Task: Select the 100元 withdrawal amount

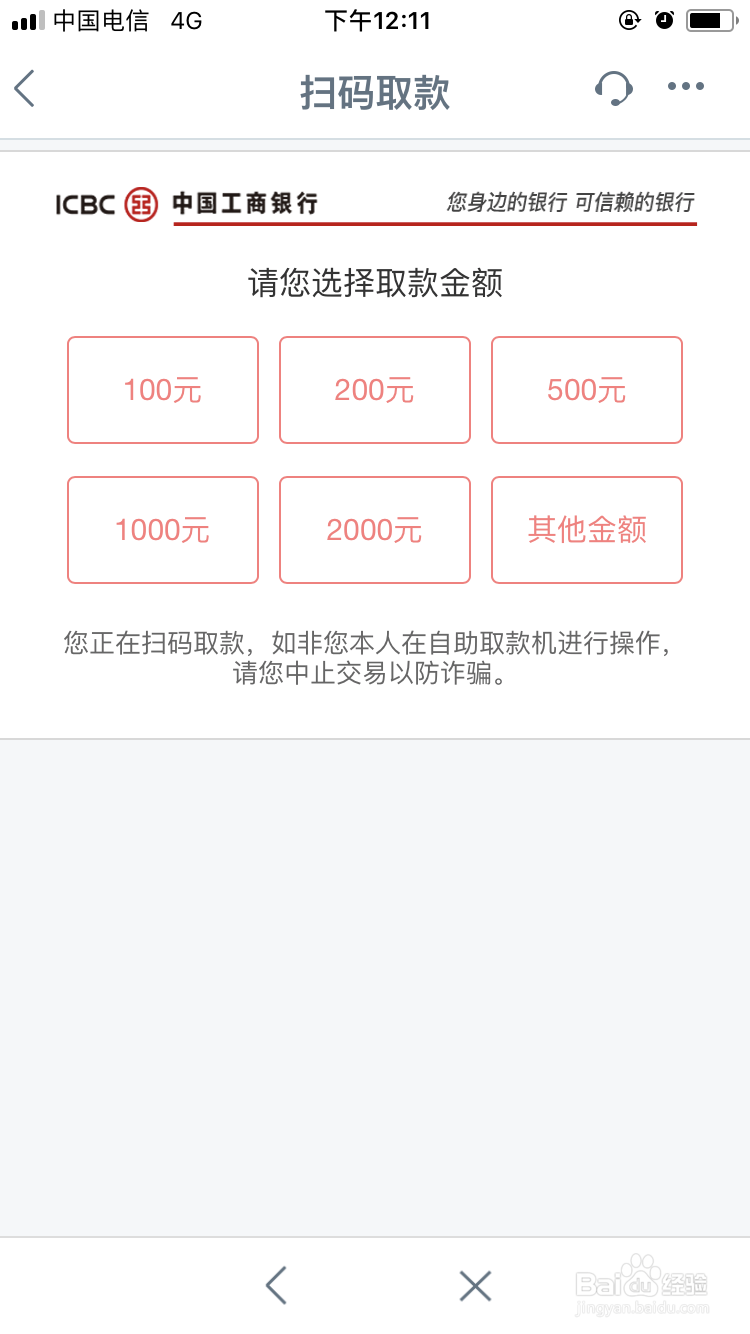Action: tap(163, 390)
